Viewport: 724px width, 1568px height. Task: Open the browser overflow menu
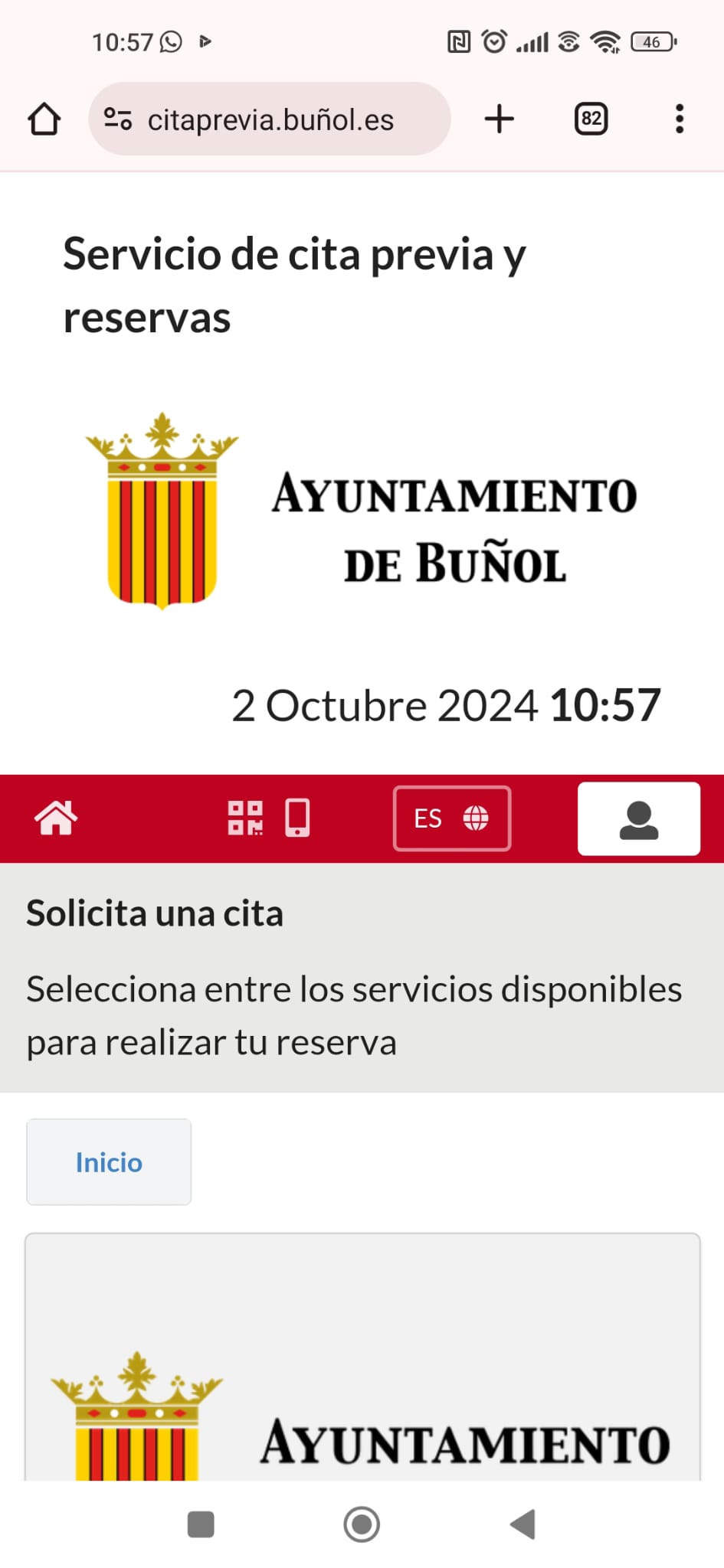[x=679, y=119]
